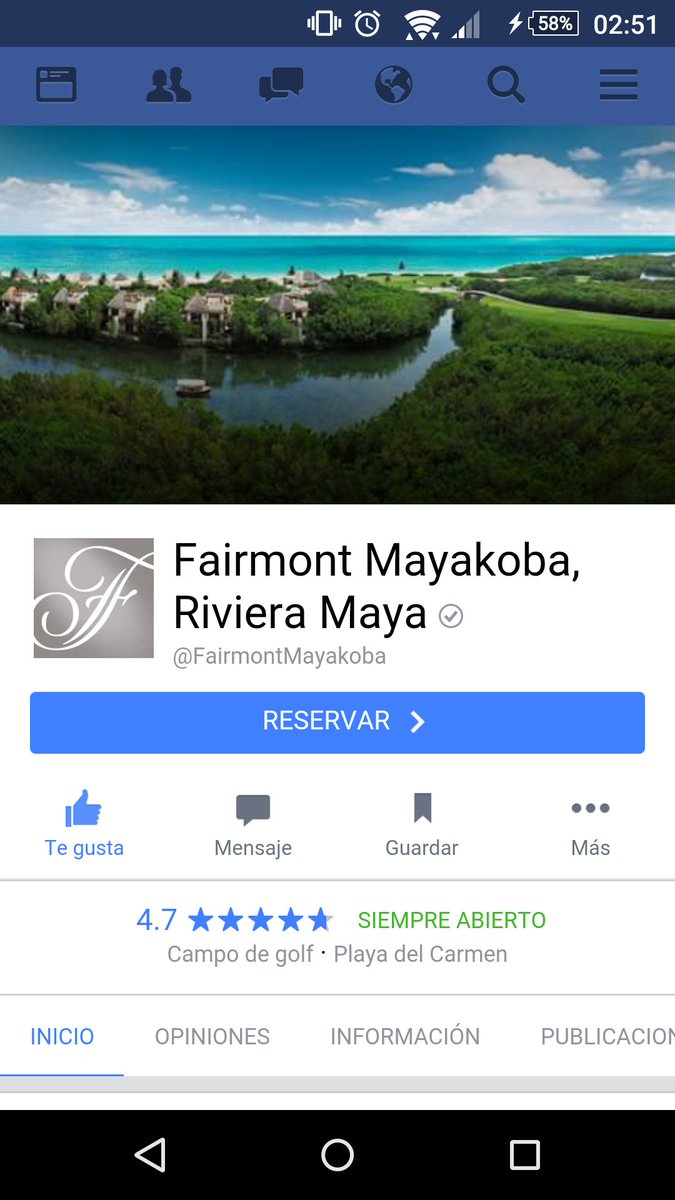This screenshot has width=675, height=1200.
Task: Open the Más options
Action: (x=590, y=824)
